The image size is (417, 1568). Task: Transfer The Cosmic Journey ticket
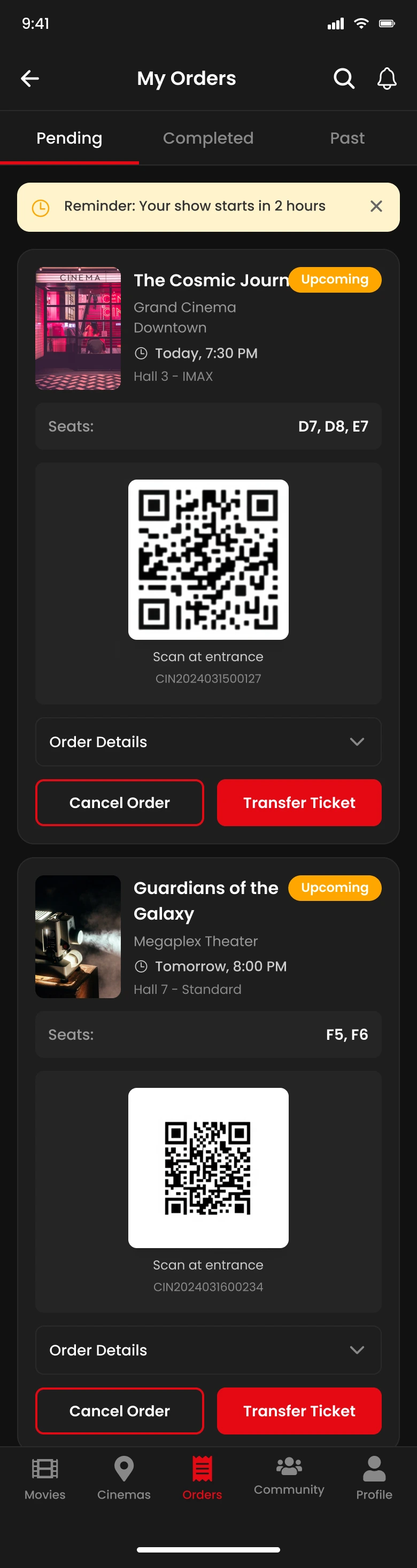299,802
